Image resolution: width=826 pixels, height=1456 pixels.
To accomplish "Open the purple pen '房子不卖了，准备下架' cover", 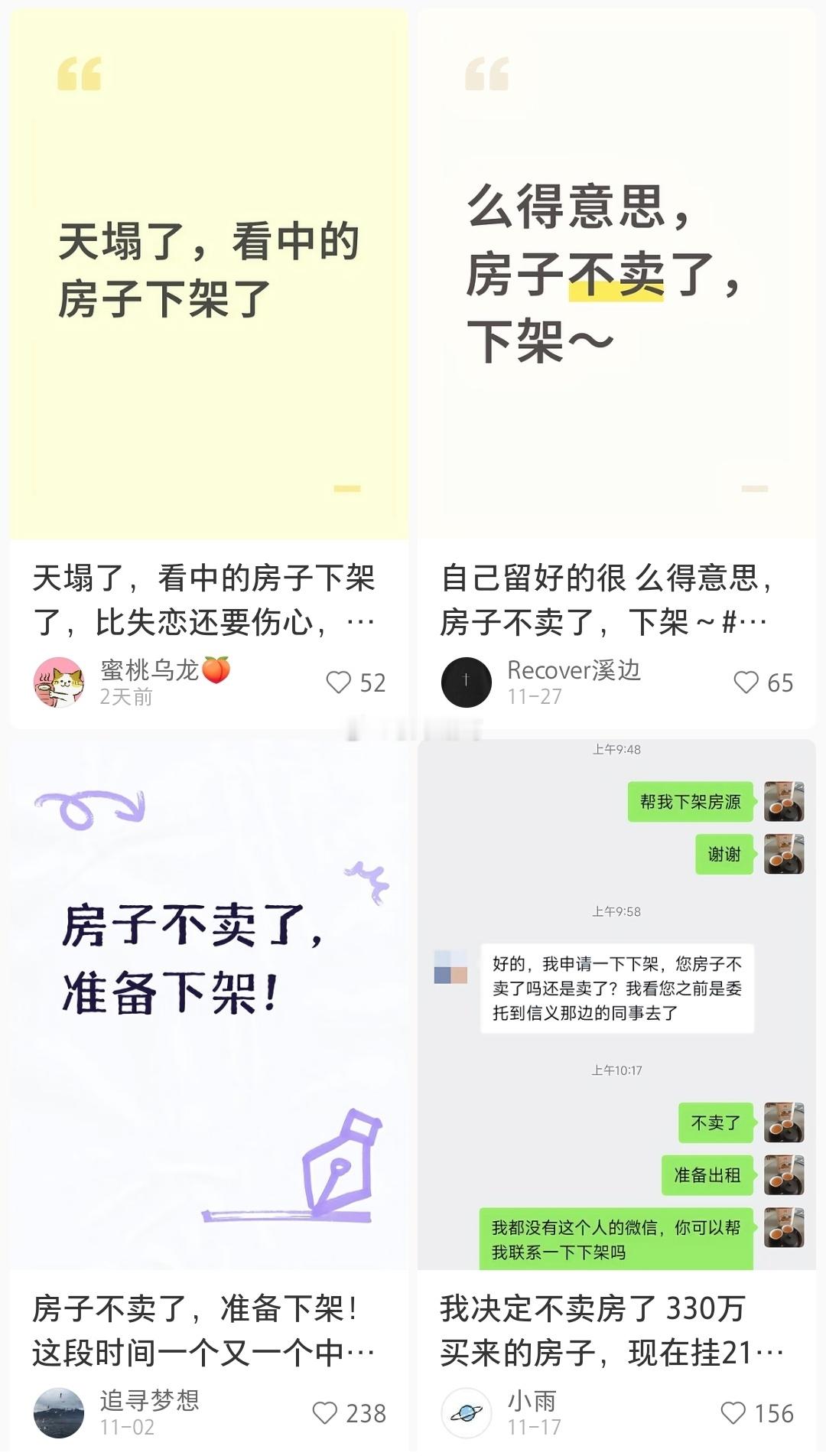I will [x=206, y=995].
